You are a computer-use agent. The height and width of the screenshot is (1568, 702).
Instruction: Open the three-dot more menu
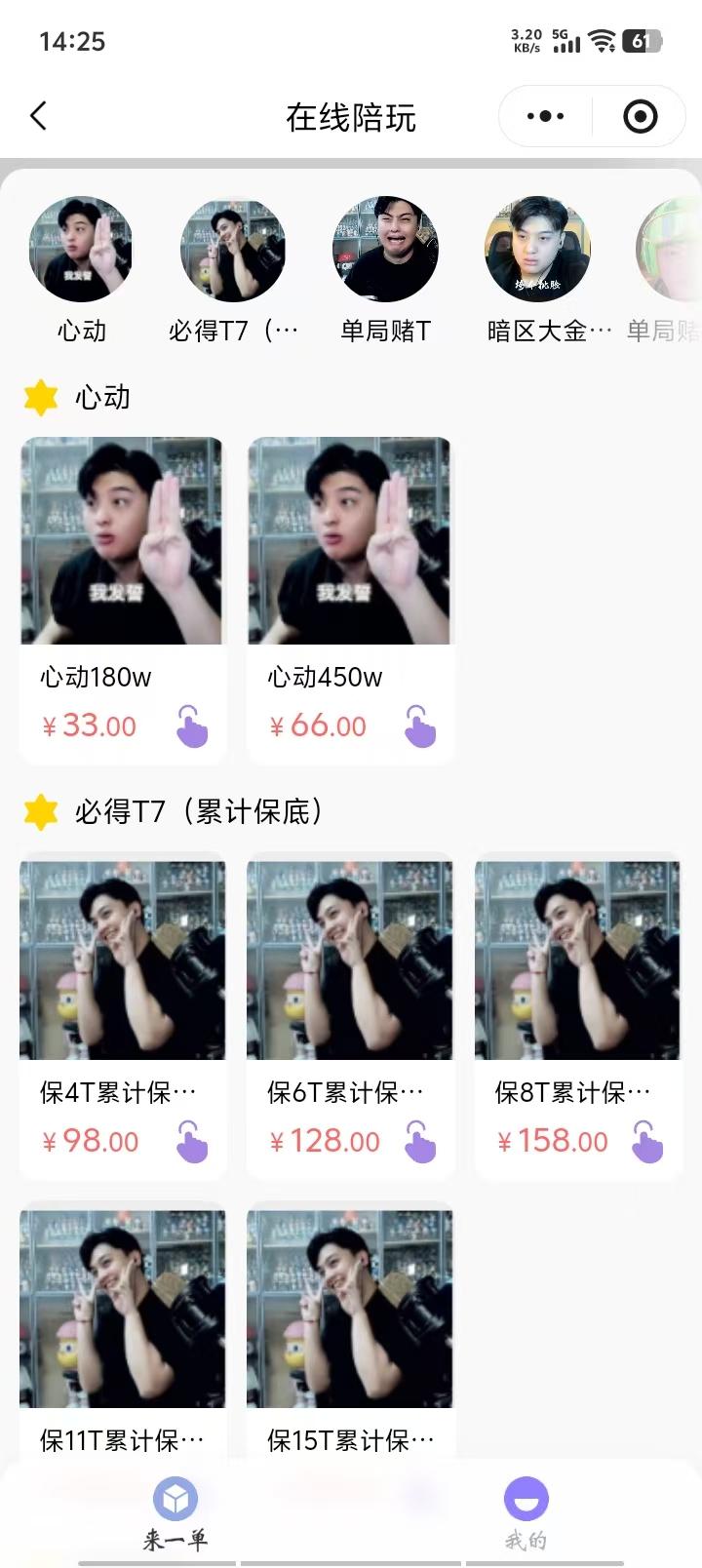[545, 117]
